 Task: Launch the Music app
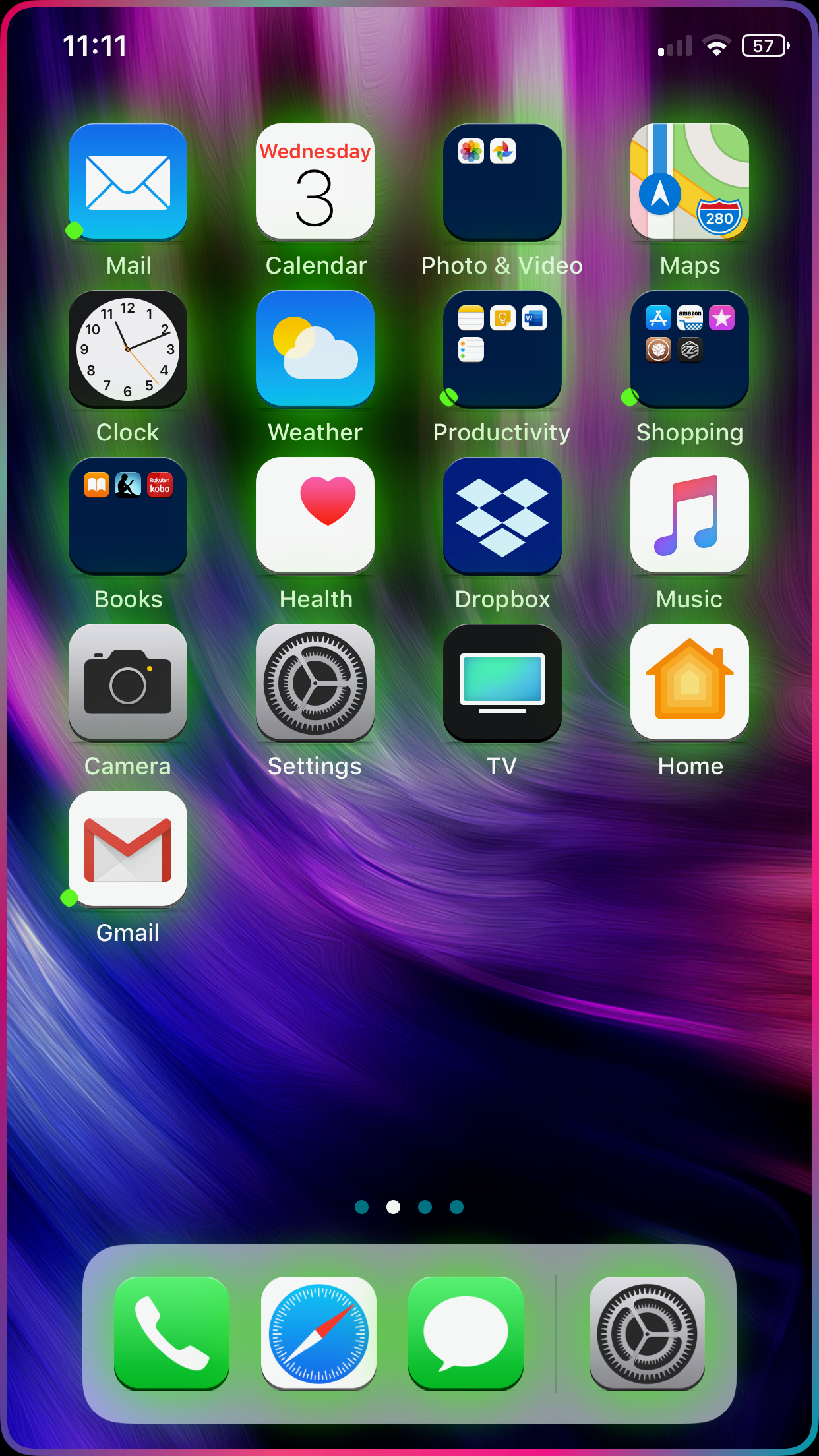pyautogui.click(x=690, y=516)
